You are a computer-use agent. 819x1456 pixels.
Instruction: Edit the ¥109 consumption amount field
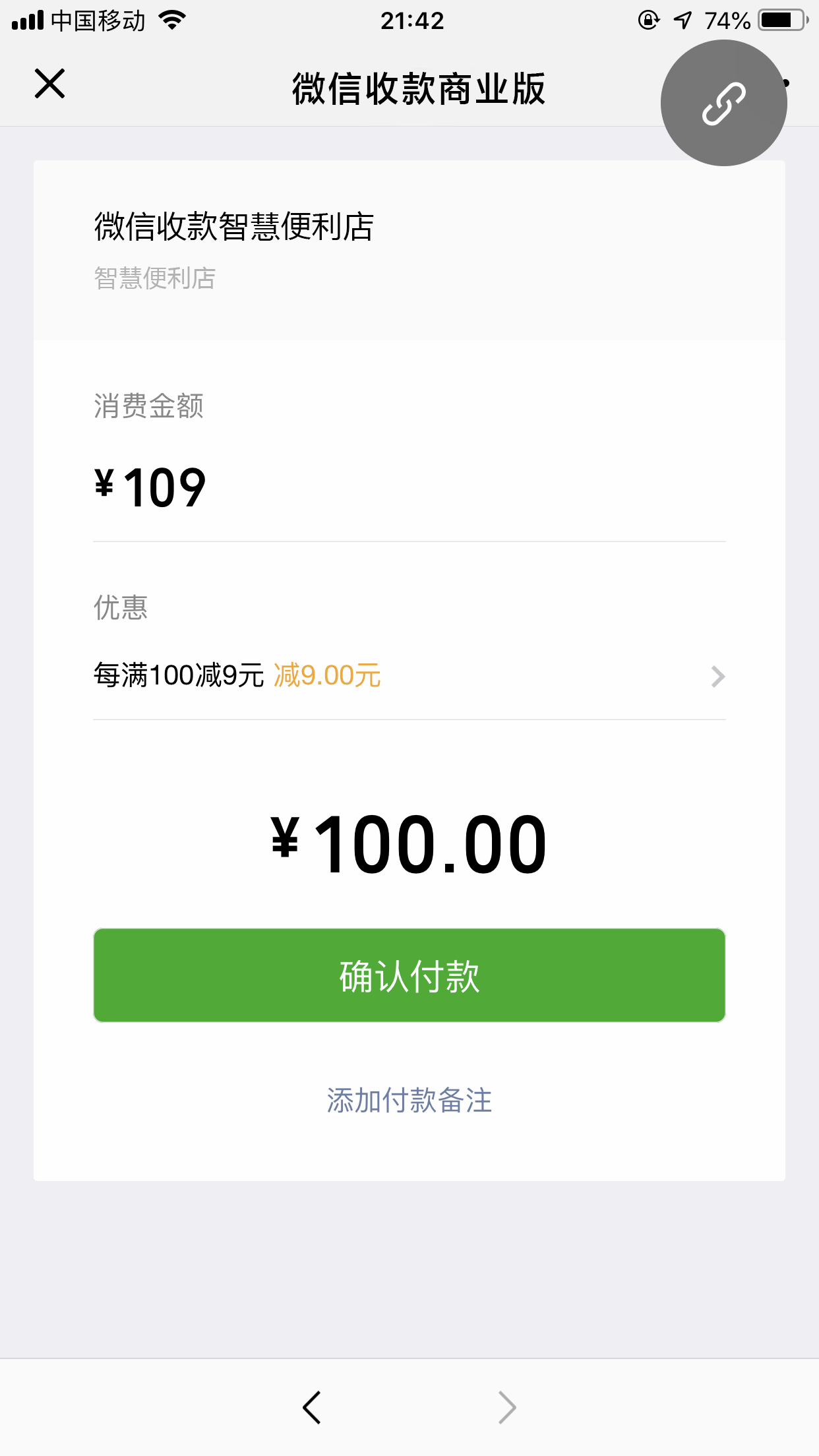pyautogui.click(x=409, y=487)
